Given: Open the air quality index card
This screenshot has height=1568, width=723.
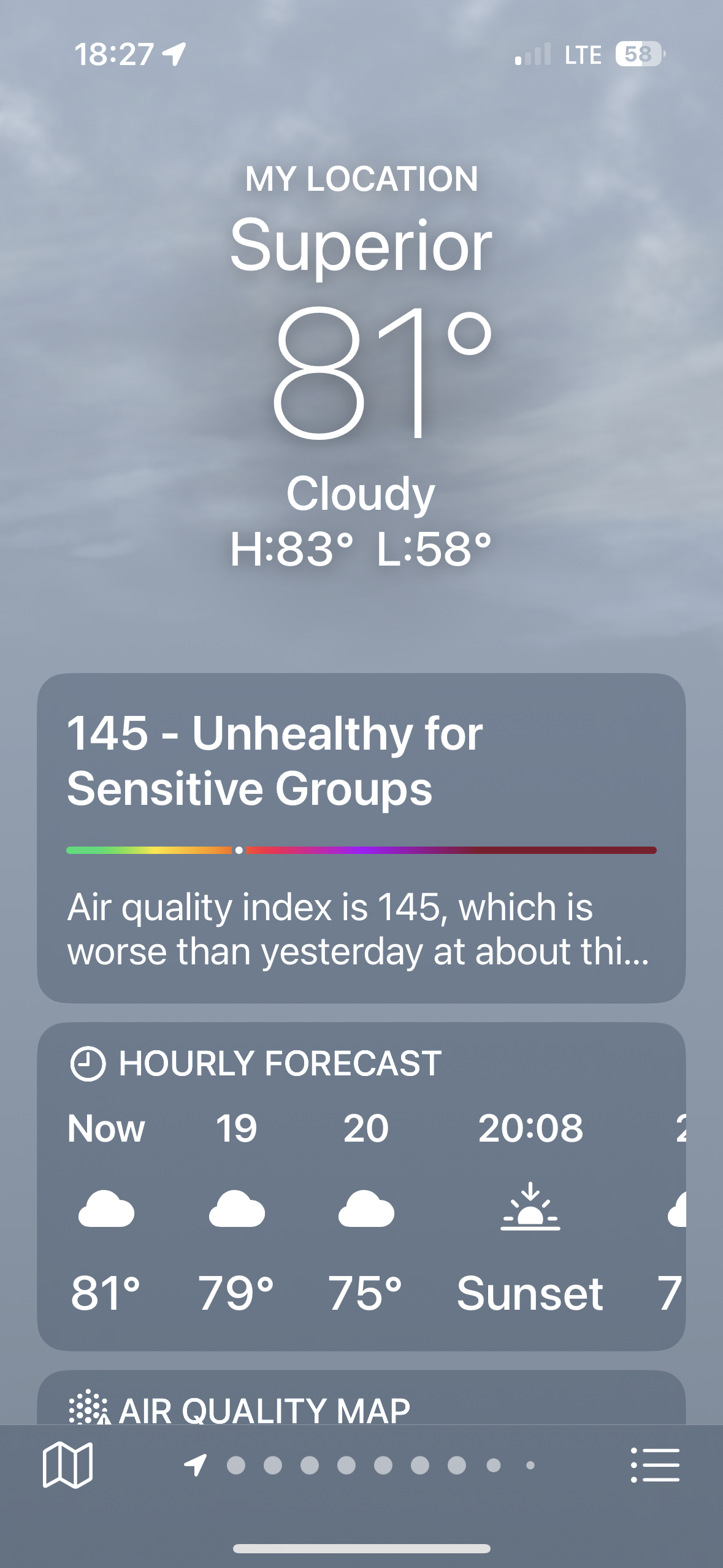Looking at the screenshot, I should pyautogui.click(x=361, y=838).
